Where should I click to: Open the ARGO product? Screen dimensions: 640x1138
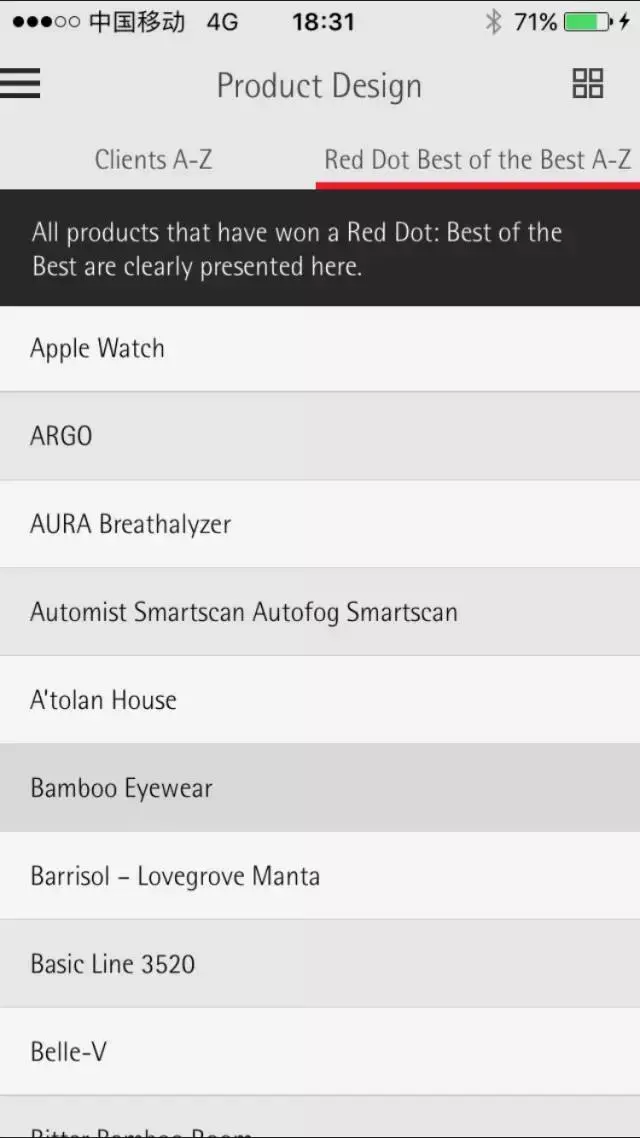[x=320, y=436]
